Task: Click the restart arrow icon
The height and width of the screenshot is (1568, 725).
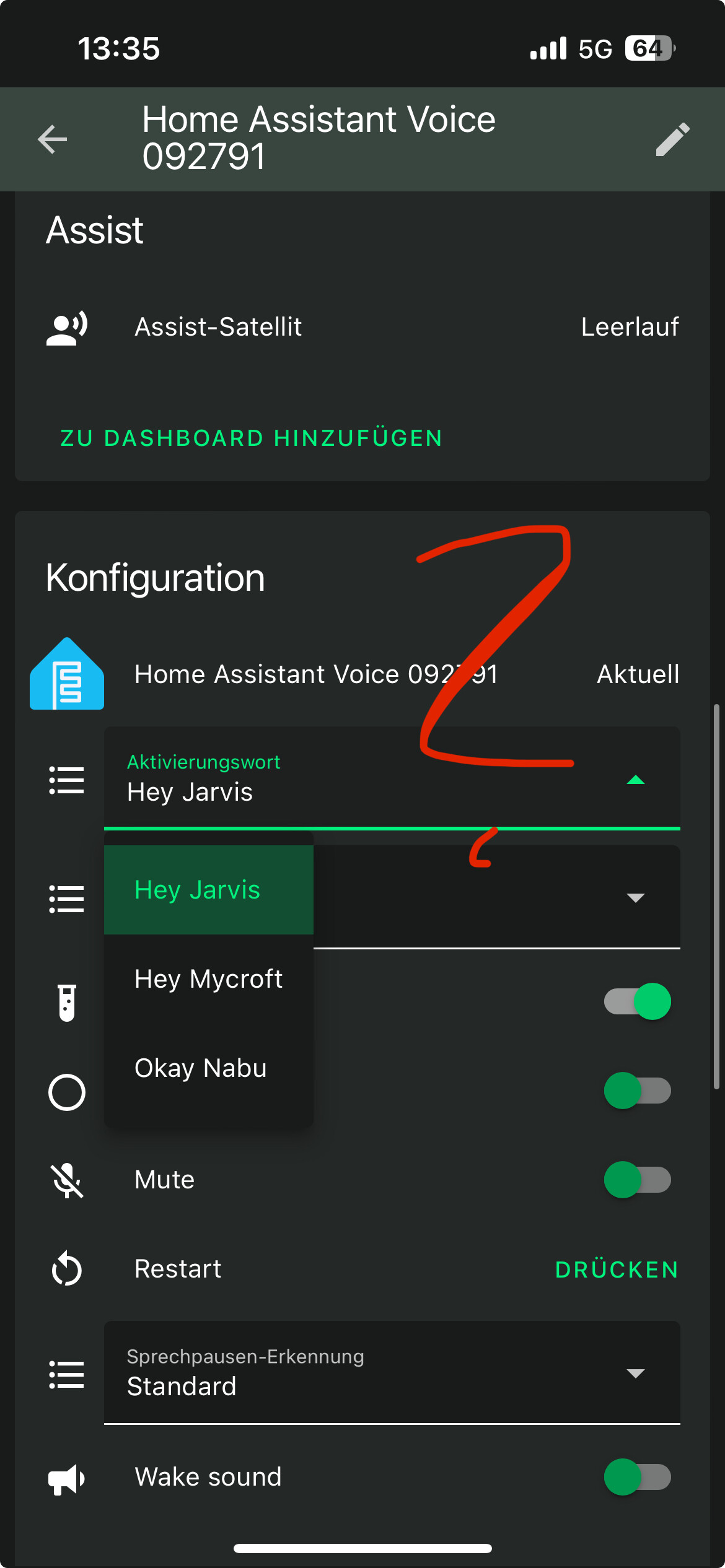Action: coord(66,1269)
